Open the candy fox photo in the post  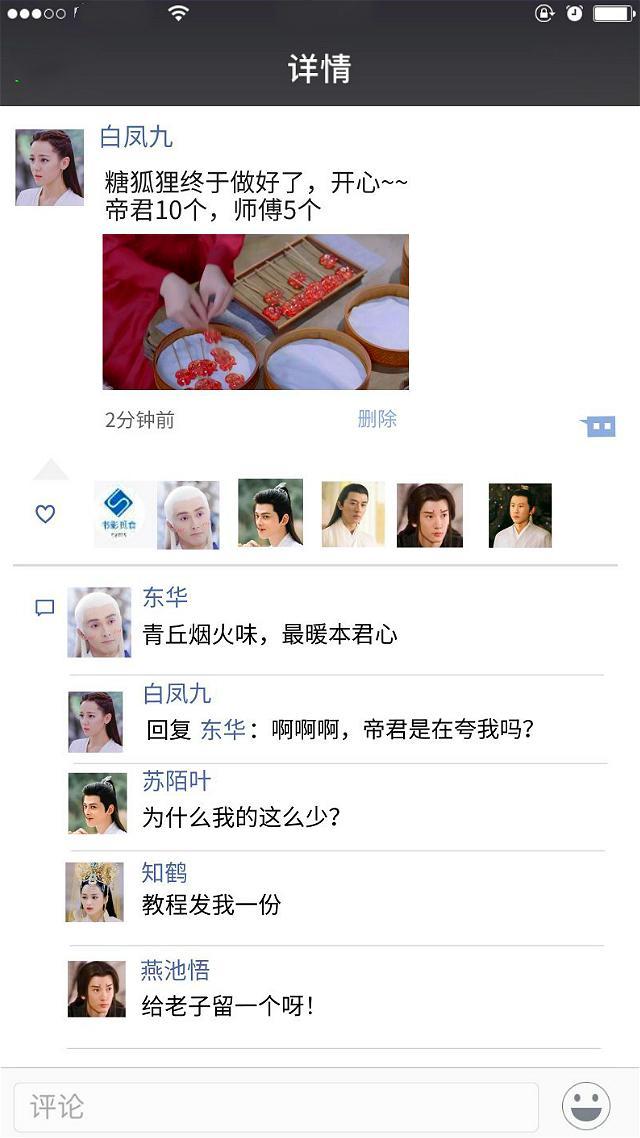tap(255, 311)
